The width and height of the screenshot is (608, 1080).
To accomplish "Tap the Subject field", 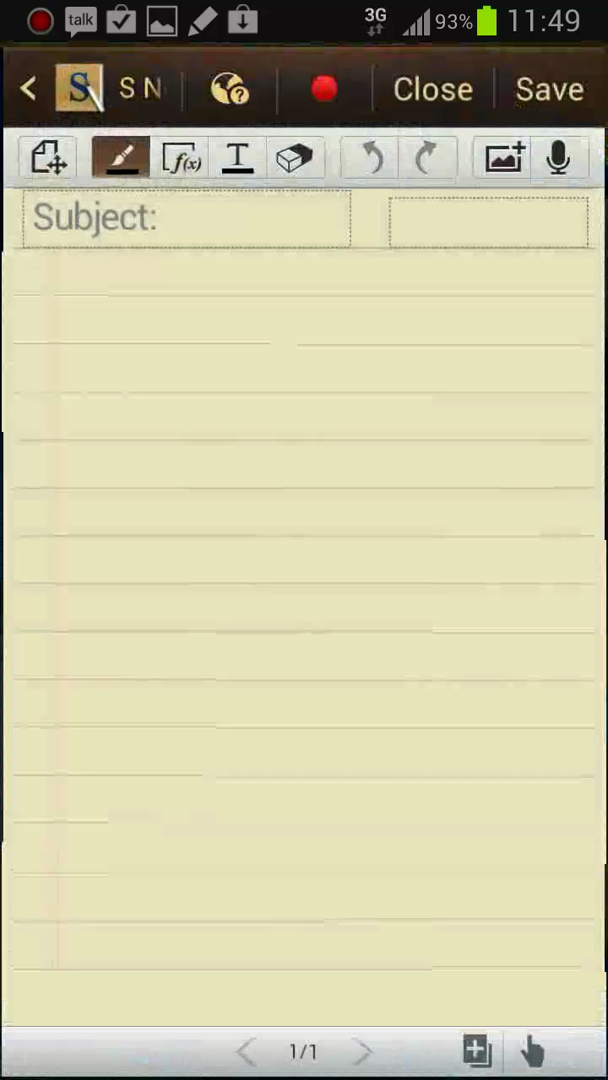I will (x=187, y=218).
